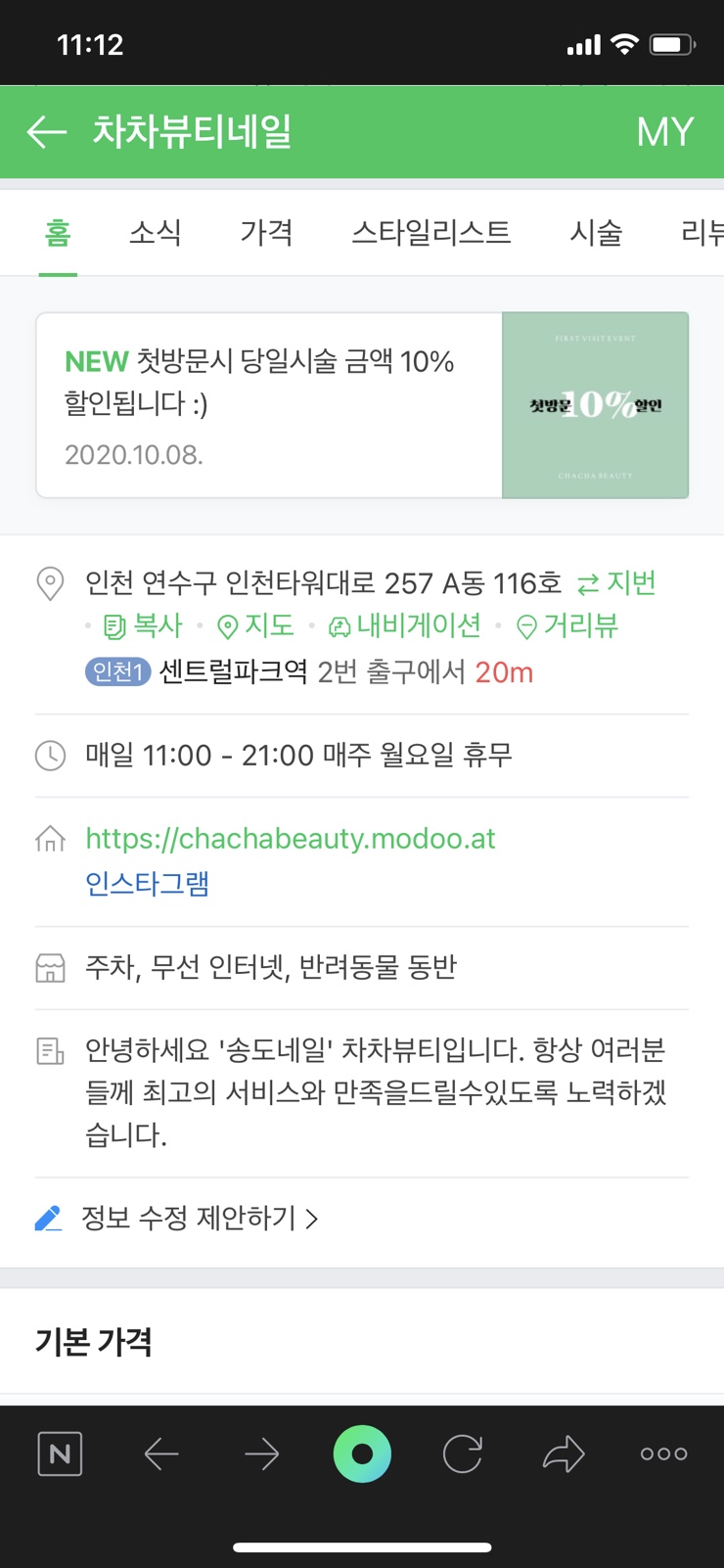Screen dimensions: 724x1568
Task: Reload the page with refresh icon
Action: (x=462, y=1453)
